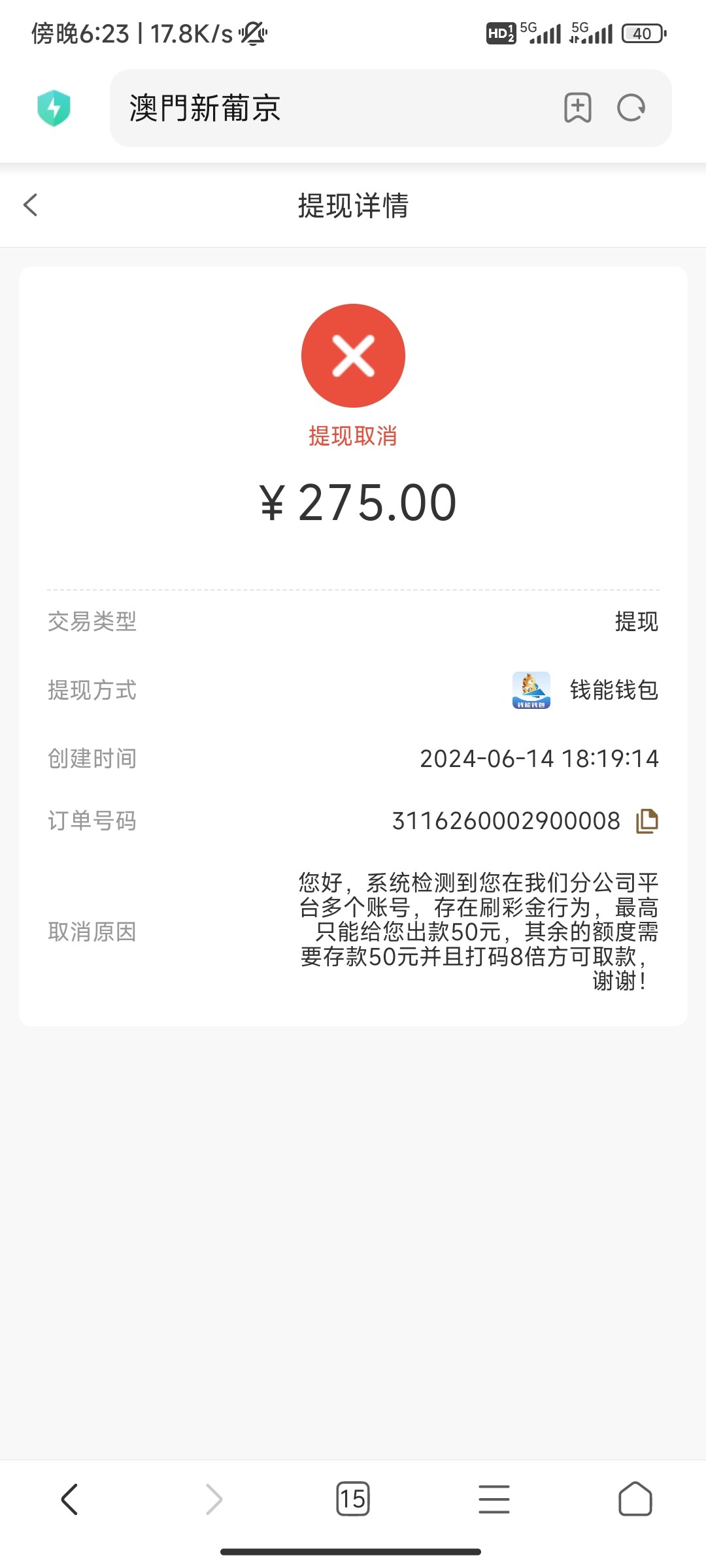Navigate back in browser toolbar

pyautogui.click(x=70, y=1499)
